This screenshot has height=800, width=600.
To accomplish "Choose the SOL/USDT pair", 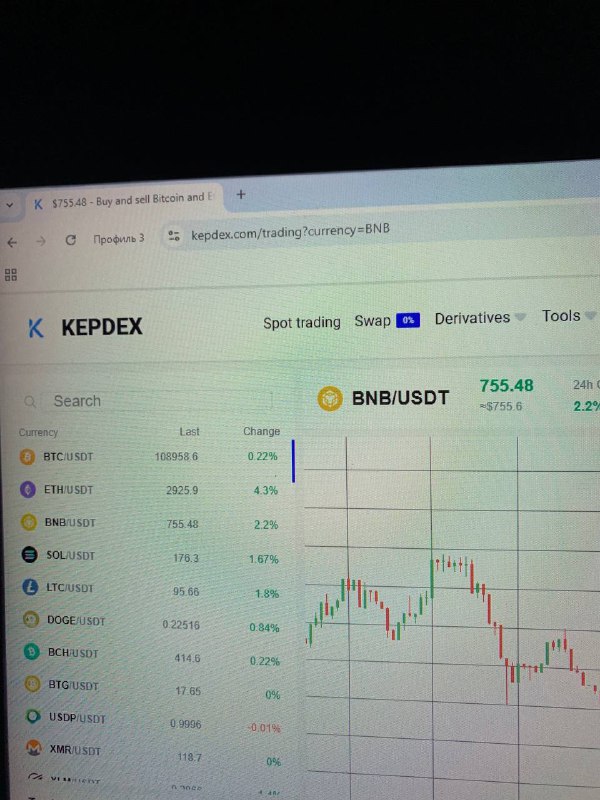I will [70, 555].
